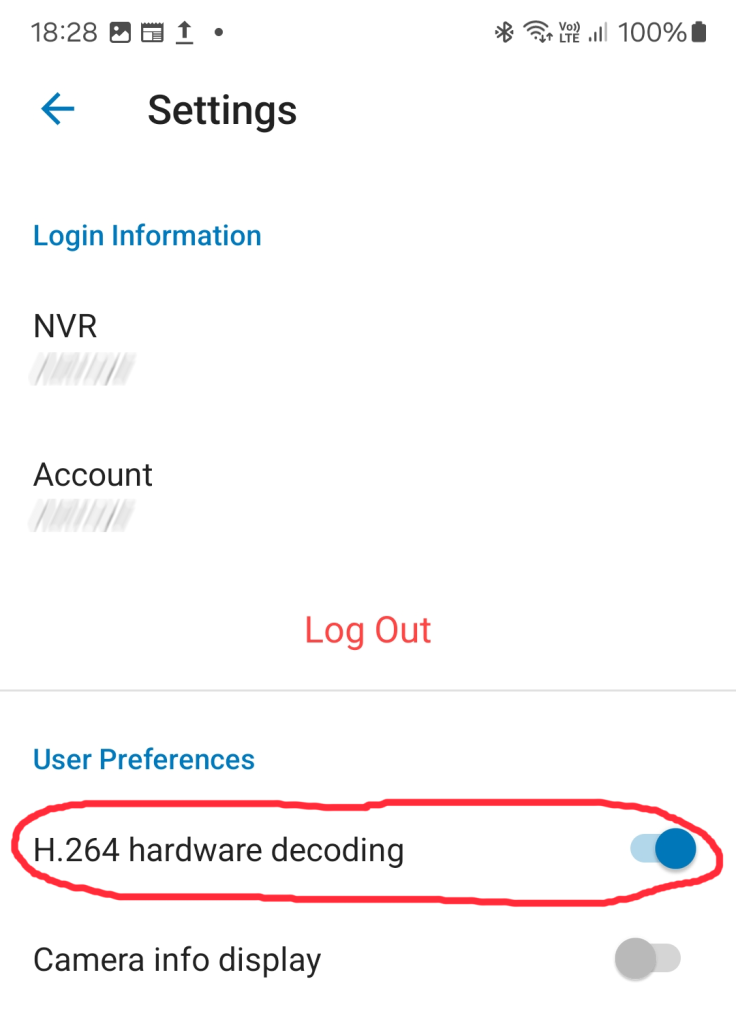Disable H.264 hardware decoding
This screenshot has width=736, height=1024.
coord(663,851)
